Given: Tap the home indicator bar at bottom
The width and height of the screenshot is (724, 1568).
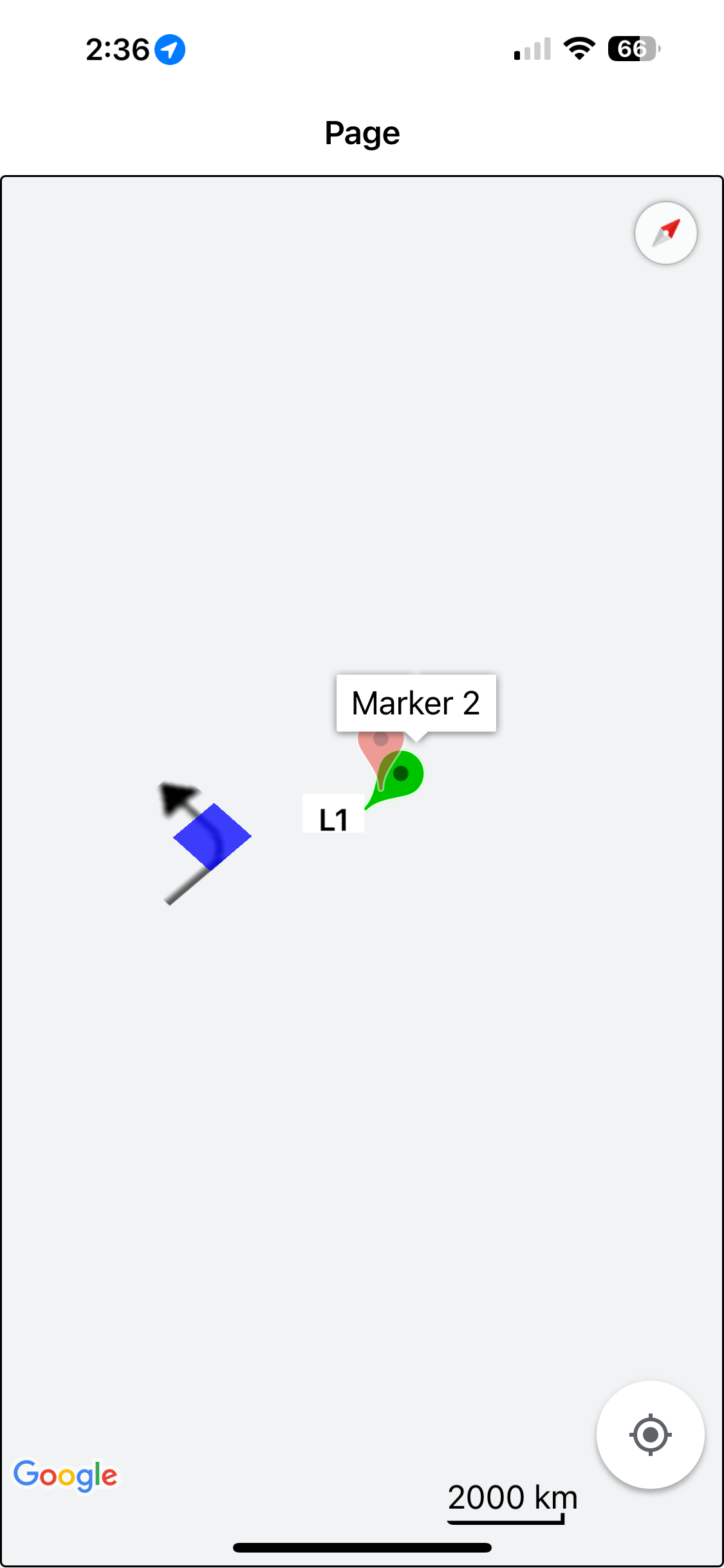Looking at the screenshot, I should coord(362,1547).
